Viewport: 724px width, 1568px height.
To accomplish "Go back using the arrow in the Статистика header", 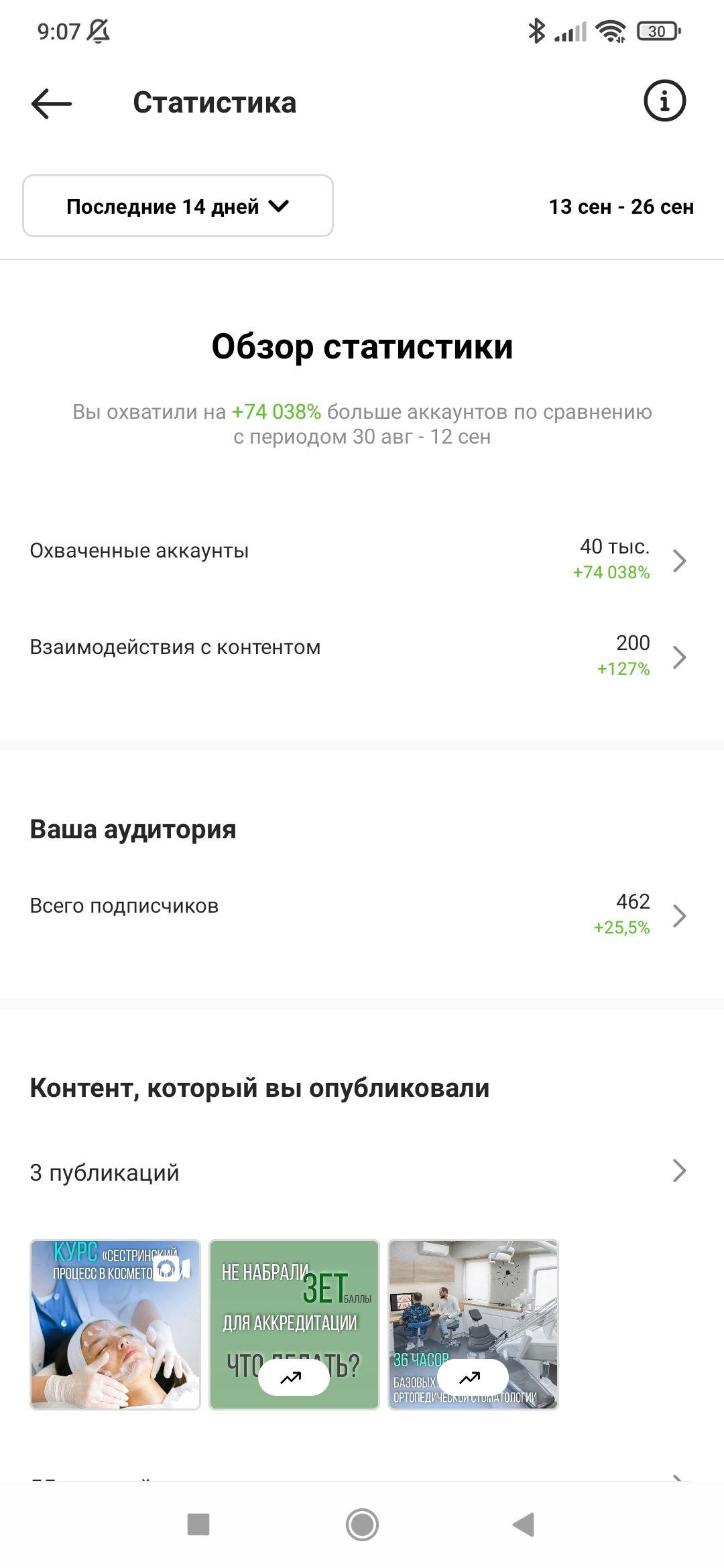I will tap(51, 103).
